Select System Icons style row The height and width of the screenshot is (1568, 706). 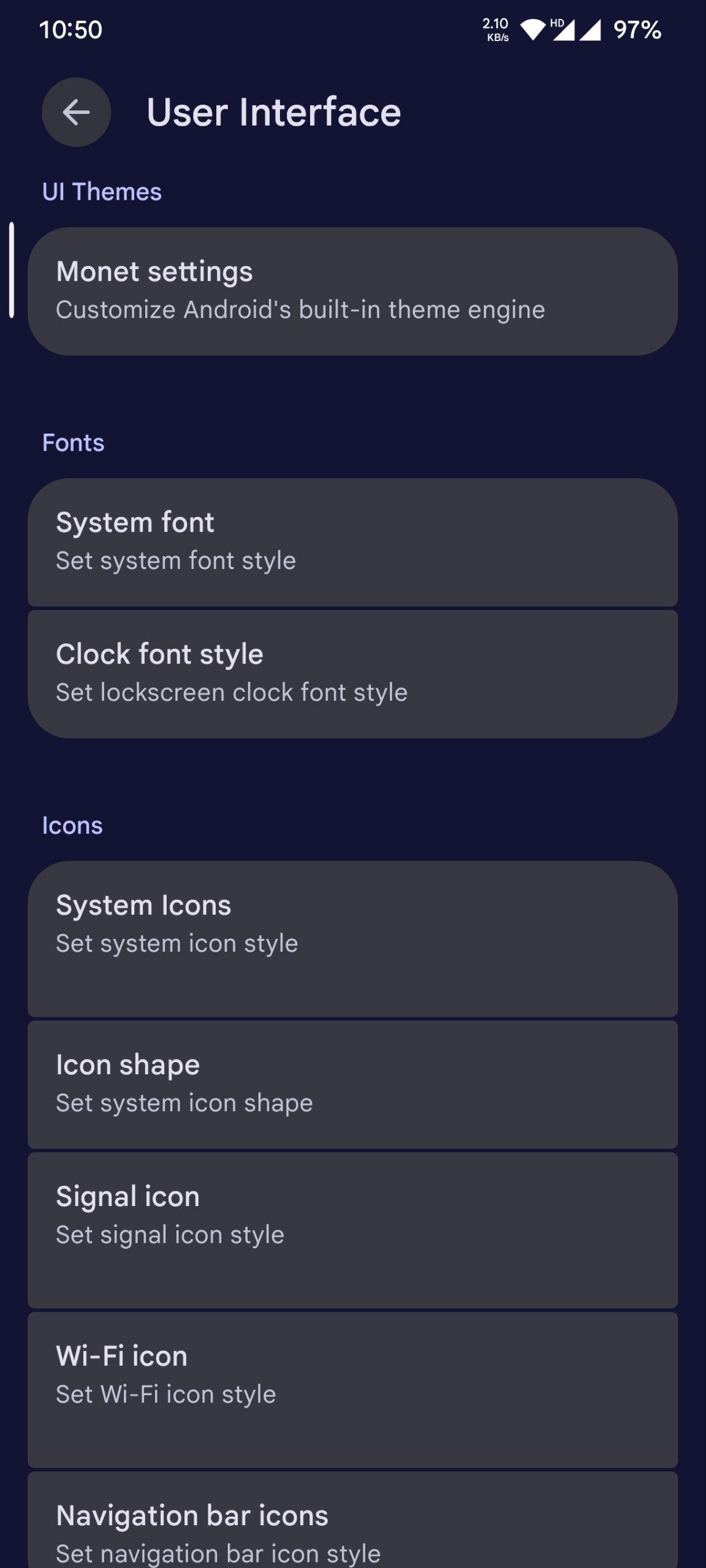pos(352,938)
